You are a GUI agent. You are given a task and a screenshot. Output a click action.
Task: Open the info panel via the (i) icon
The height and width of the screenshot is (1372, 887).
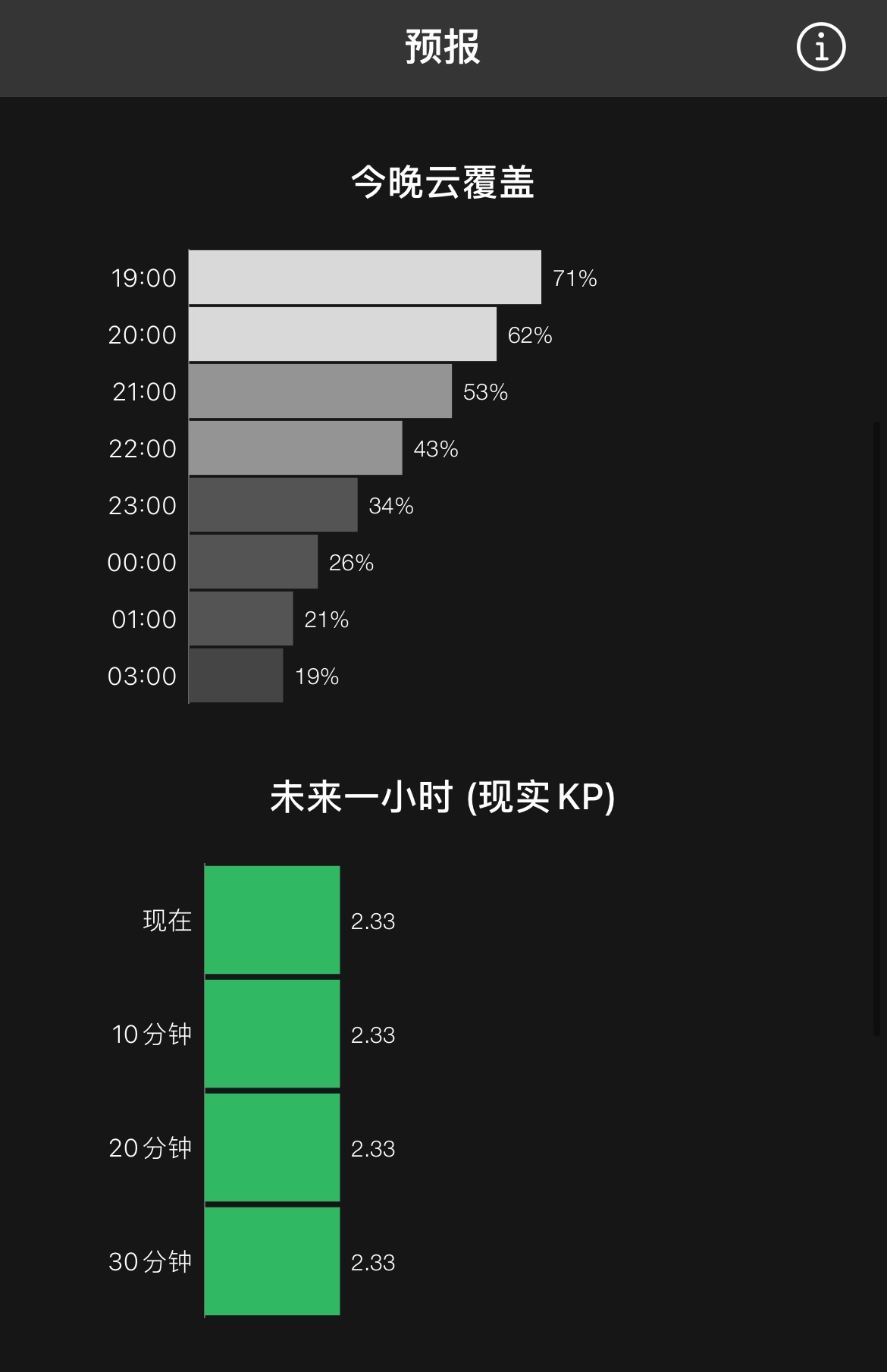click(821, 47)
